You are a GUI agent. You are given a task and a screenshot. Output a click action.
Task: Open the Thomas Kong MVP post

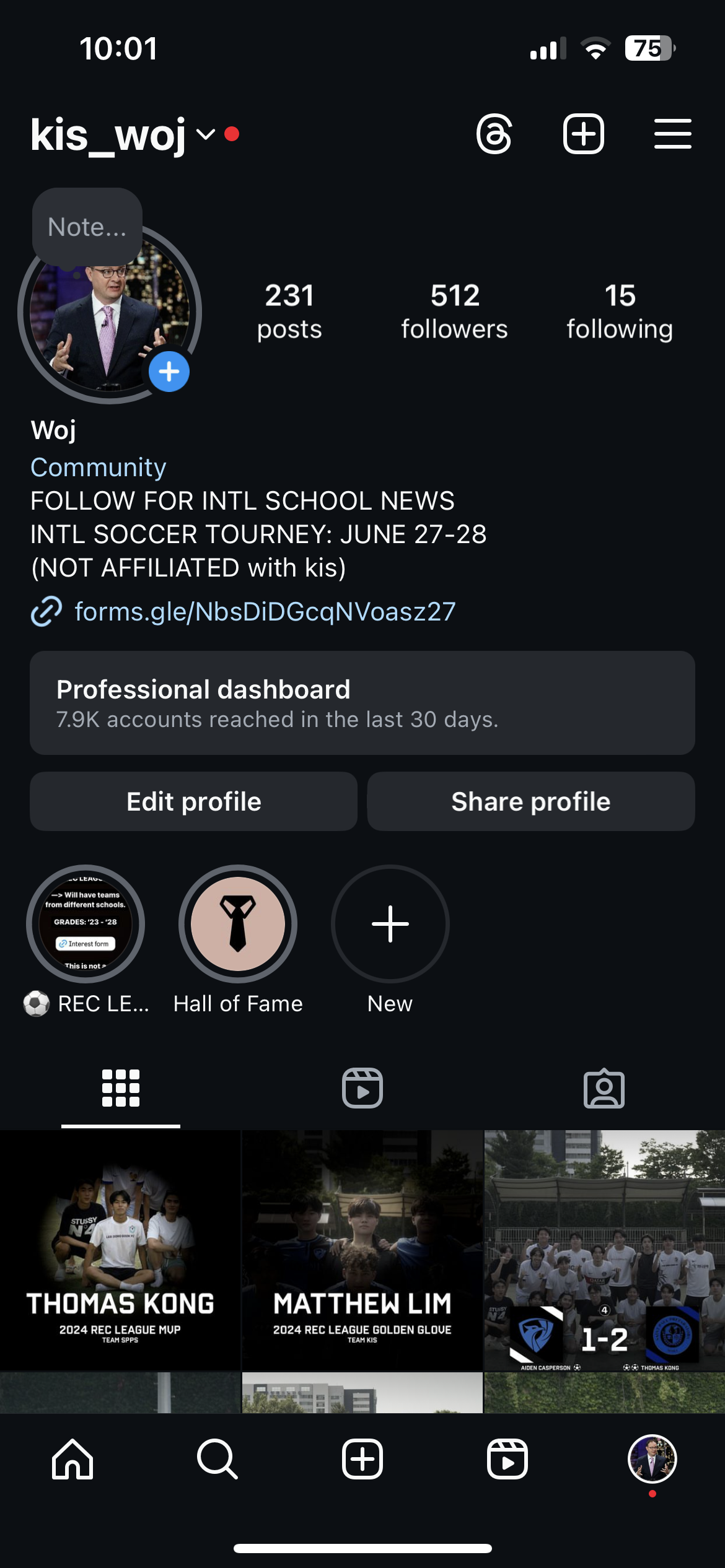click(120, 1250)
